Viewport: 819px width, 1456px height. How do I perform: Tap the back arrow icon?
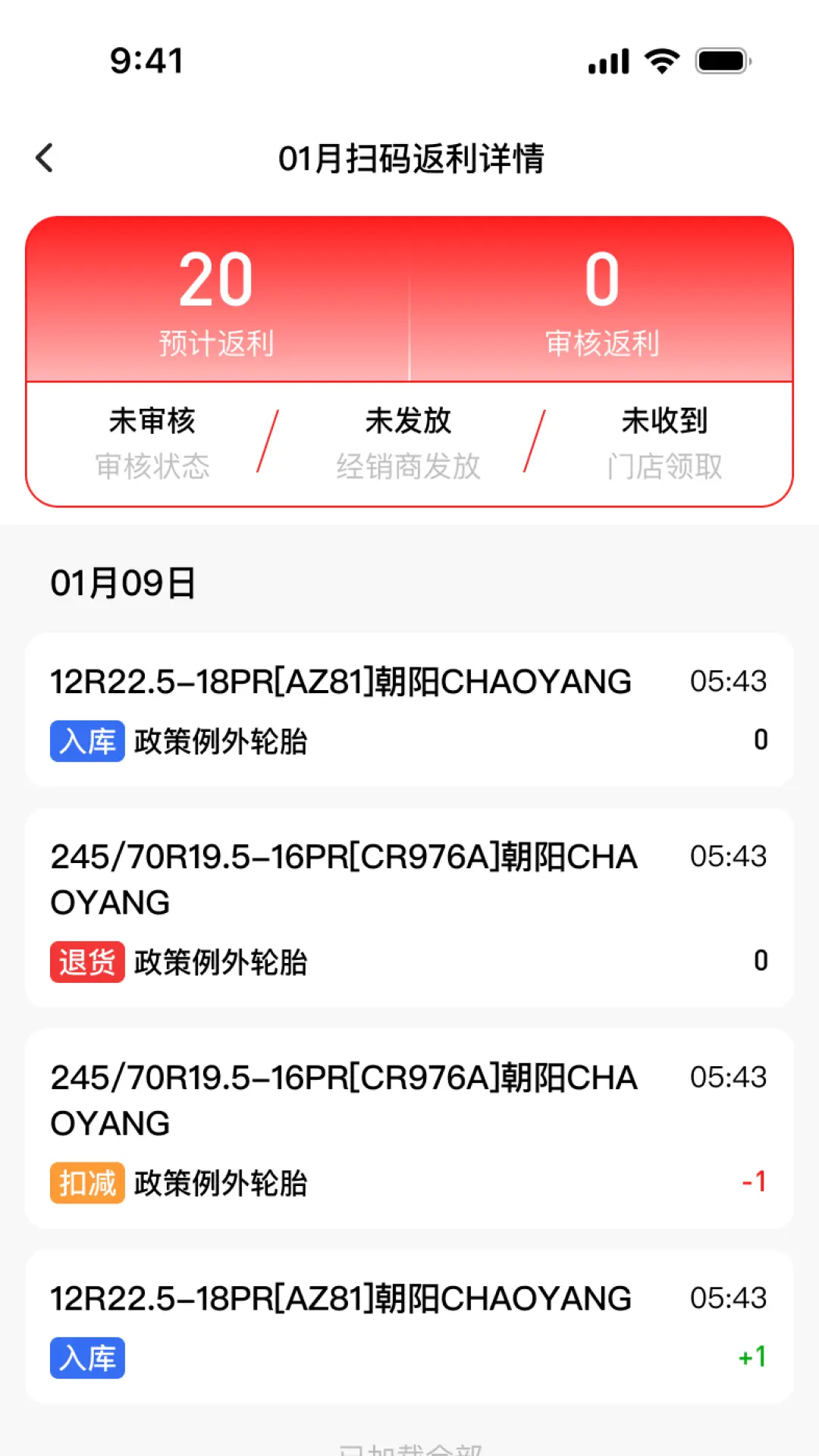44,158
